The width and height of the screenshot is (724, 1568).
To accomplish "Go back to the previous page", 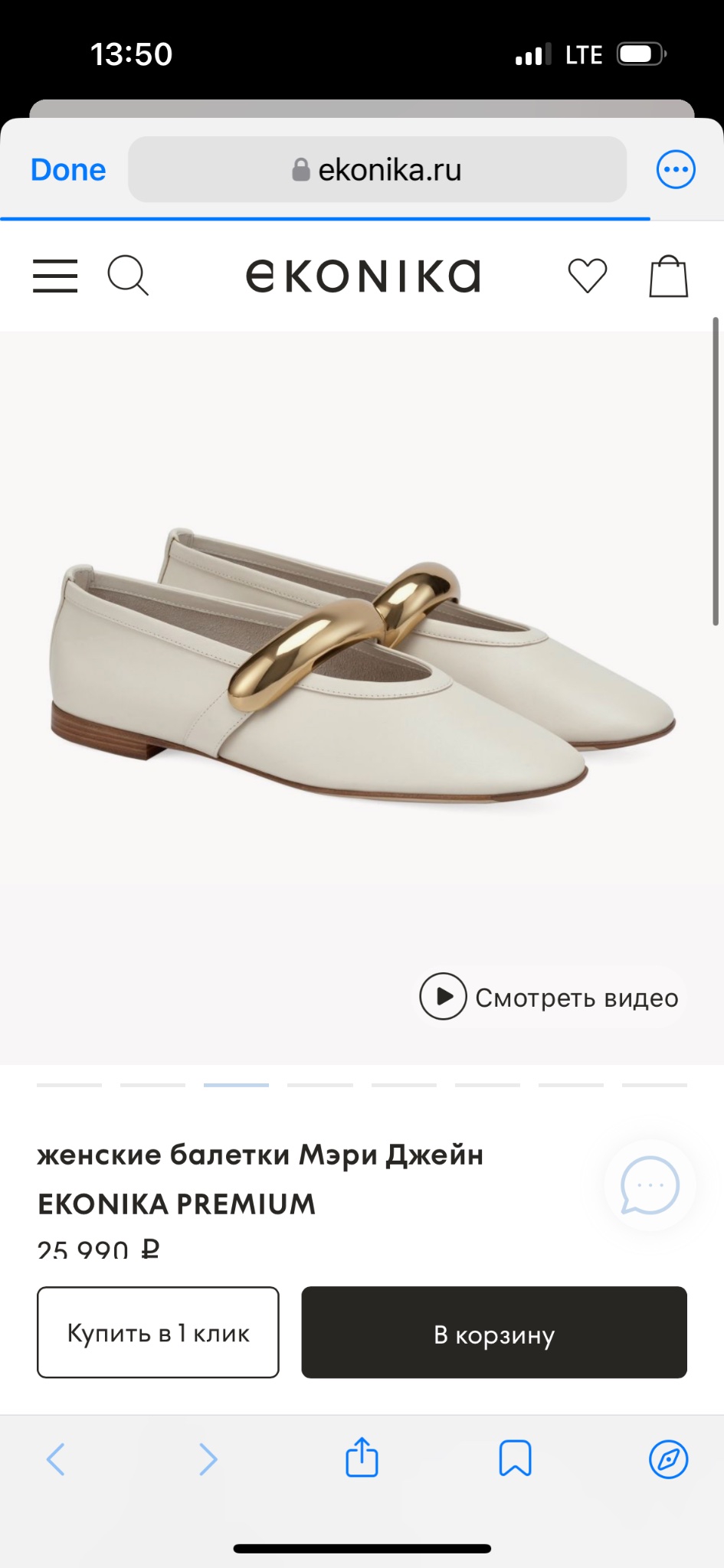I will [56, 1459].
